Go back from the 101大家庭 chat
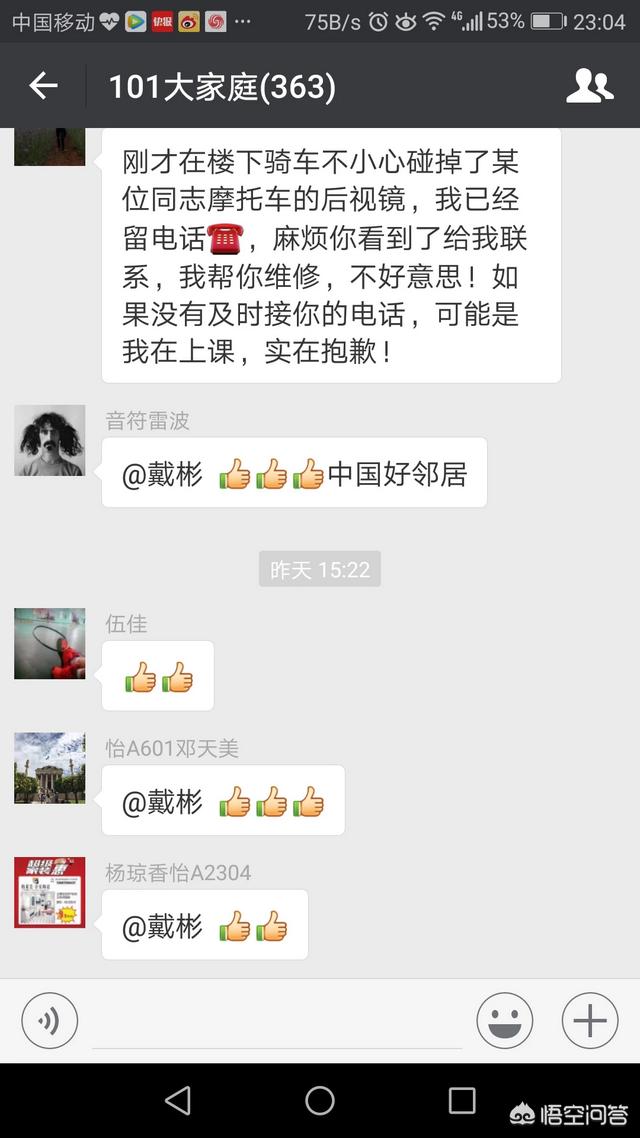The image size is (640, 1138). pos(43,87)
